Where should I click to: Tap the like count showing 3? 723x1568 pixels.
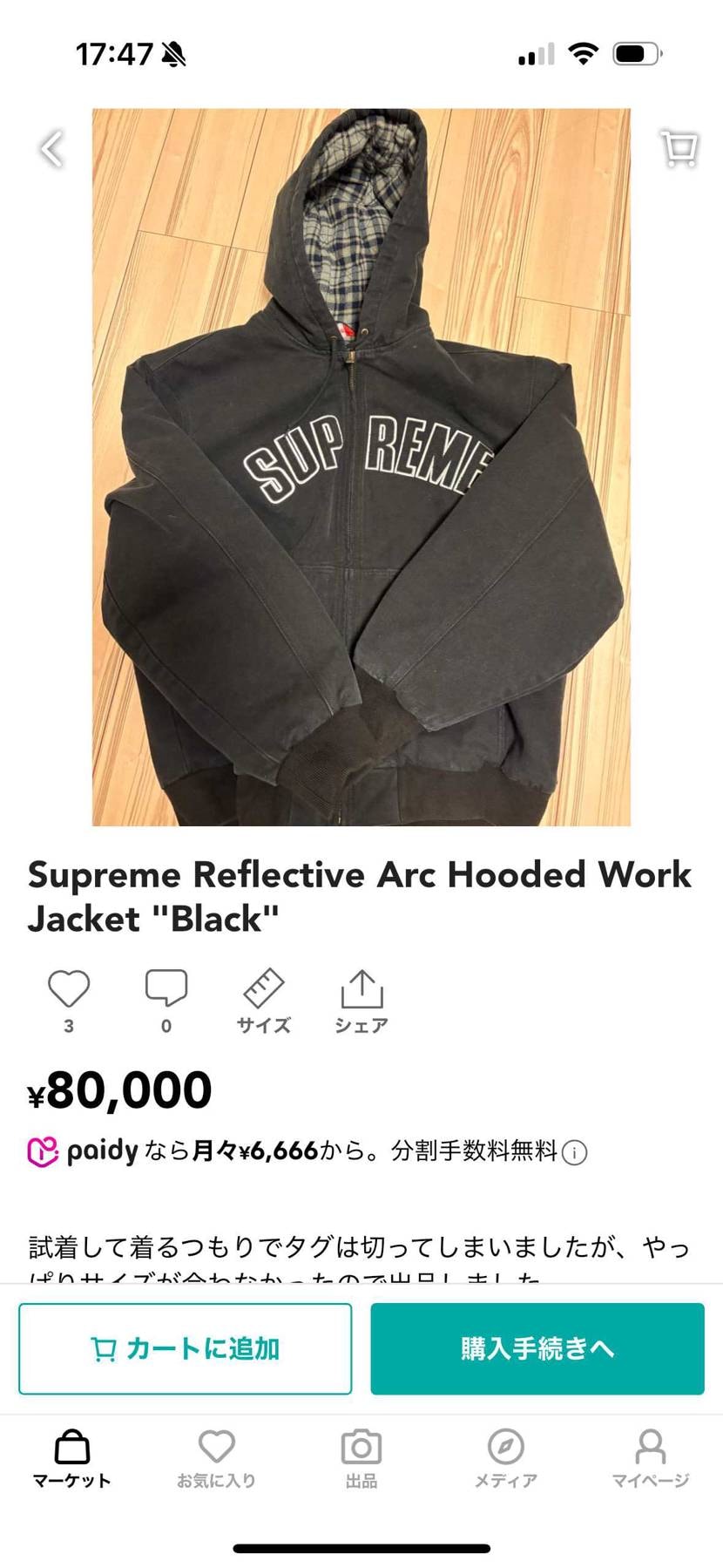[69, 1025]
